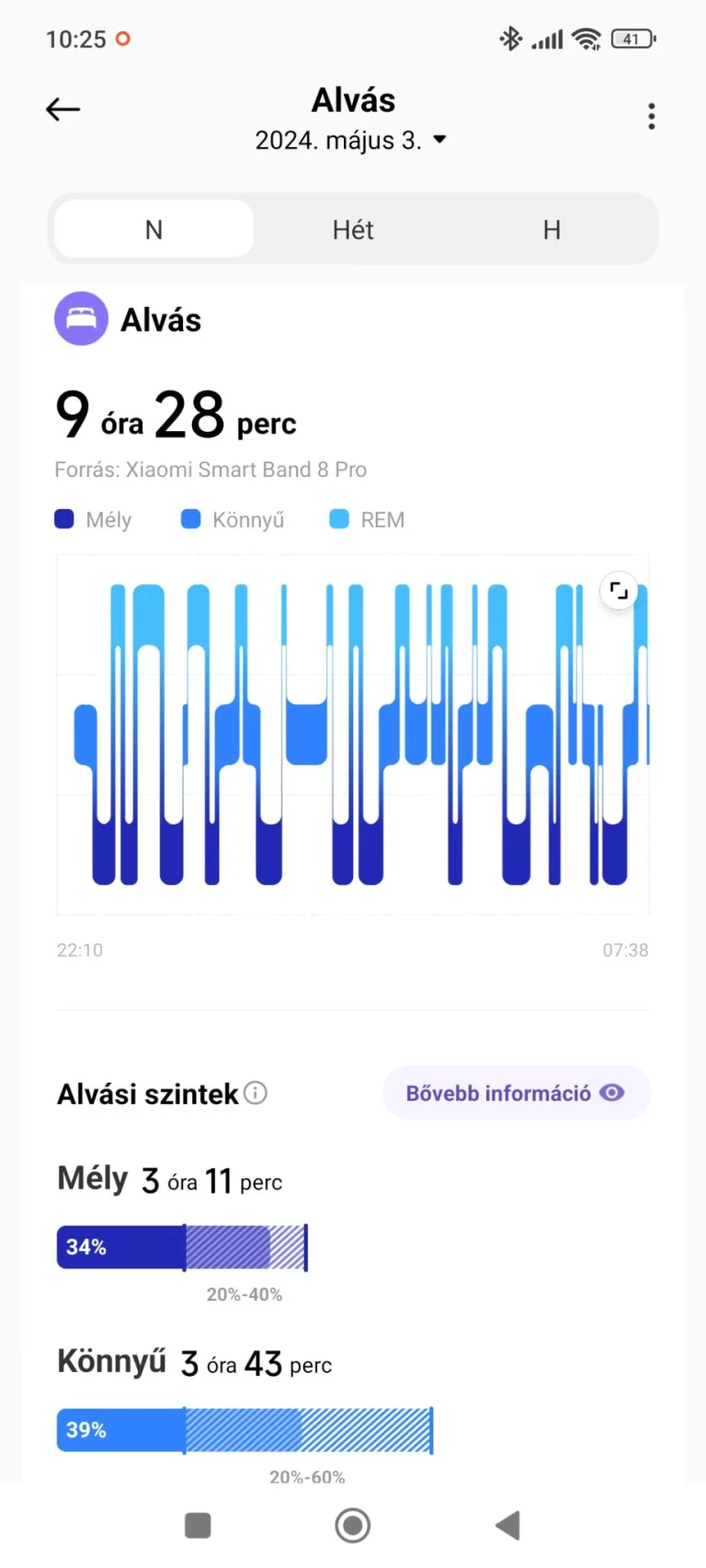Switch to the H tab

pyautogui.click(x=552, y=230)
